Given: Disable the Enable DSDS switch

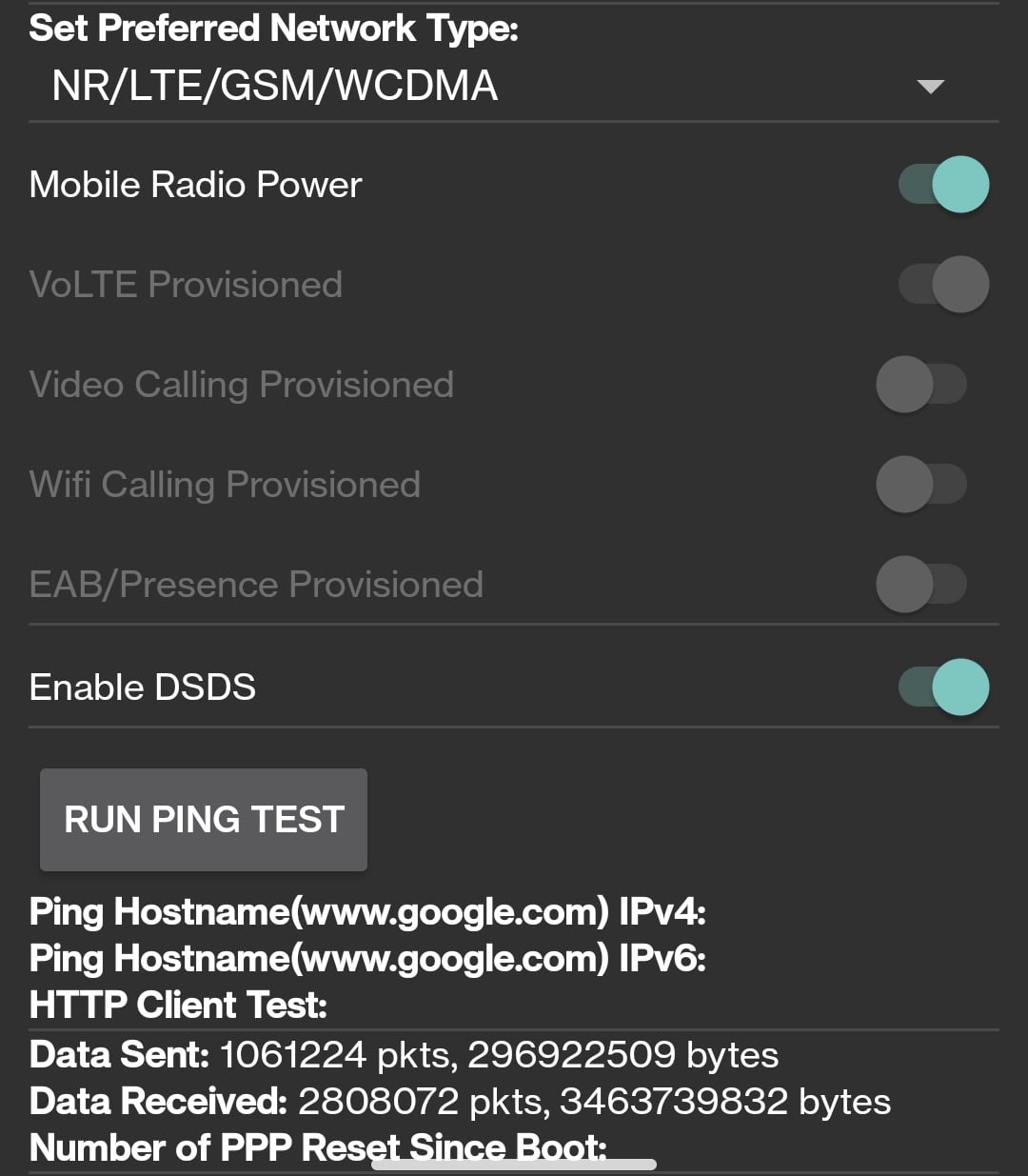Looking at the screenshot, I should click(x=942, y=688).
